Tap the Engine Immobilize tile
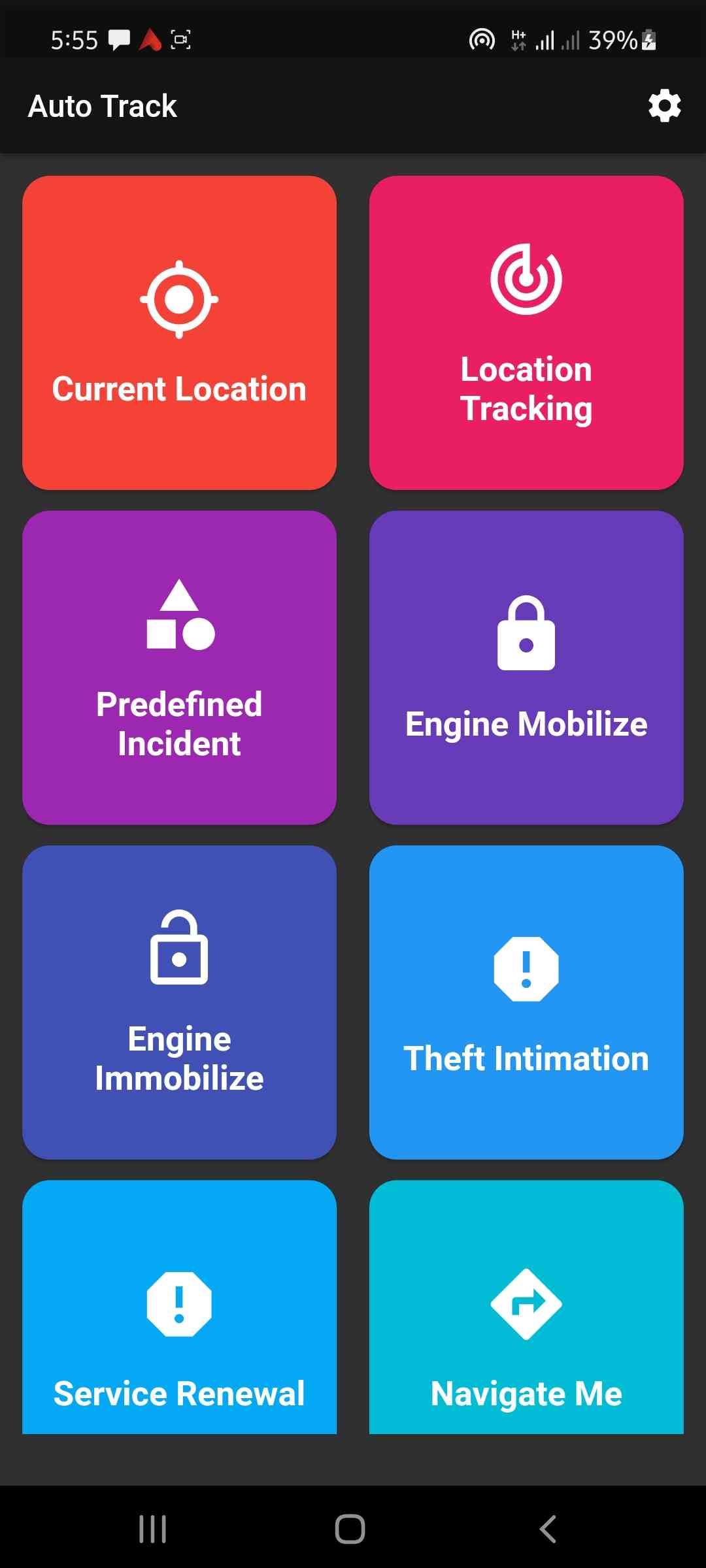Image resolution: width=706 pixels, height=1568 pixels. point(179,1002)
